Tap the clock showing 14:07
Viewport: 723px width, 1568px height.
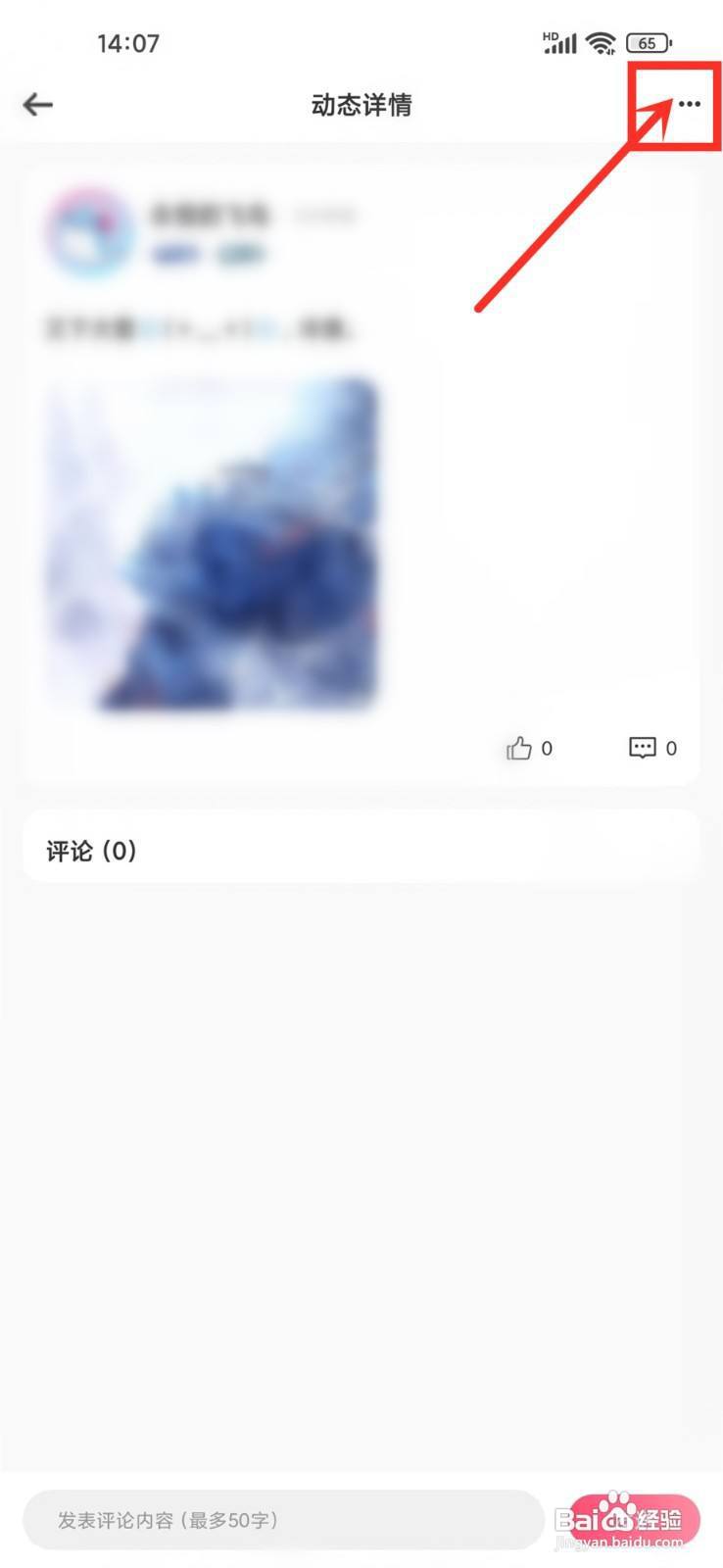[127, 42]
